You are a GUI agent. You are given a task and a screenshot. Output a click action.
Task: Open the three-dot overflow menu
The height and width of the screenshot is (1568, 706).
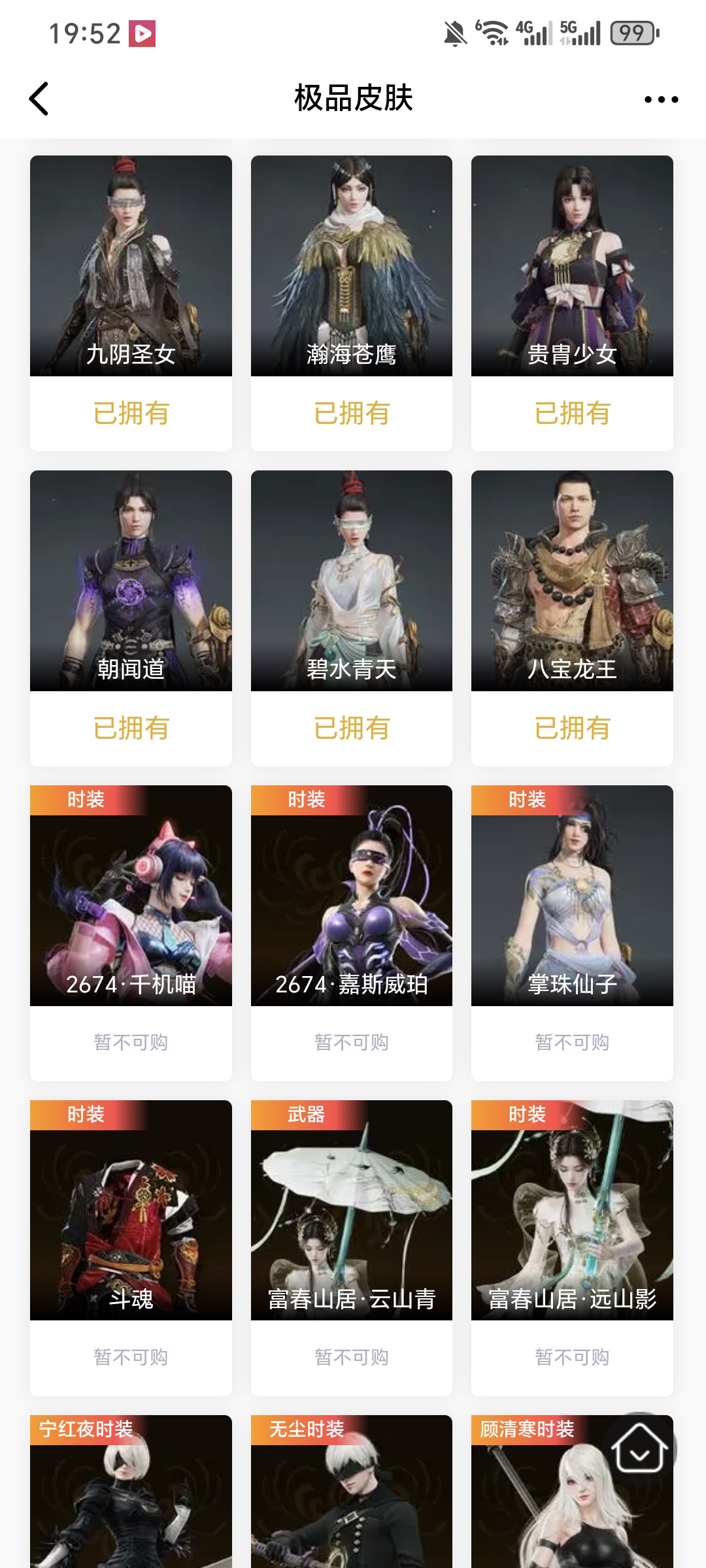pyautogui.click(x=661, y=99)
